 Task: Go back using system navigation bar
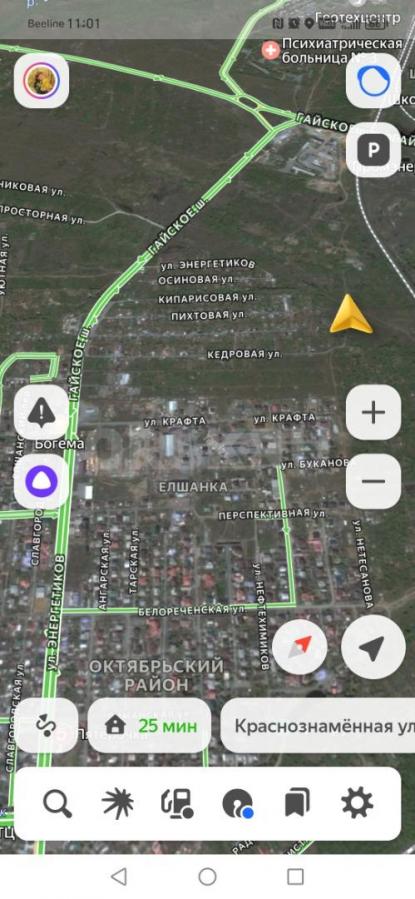coord(119,877)
